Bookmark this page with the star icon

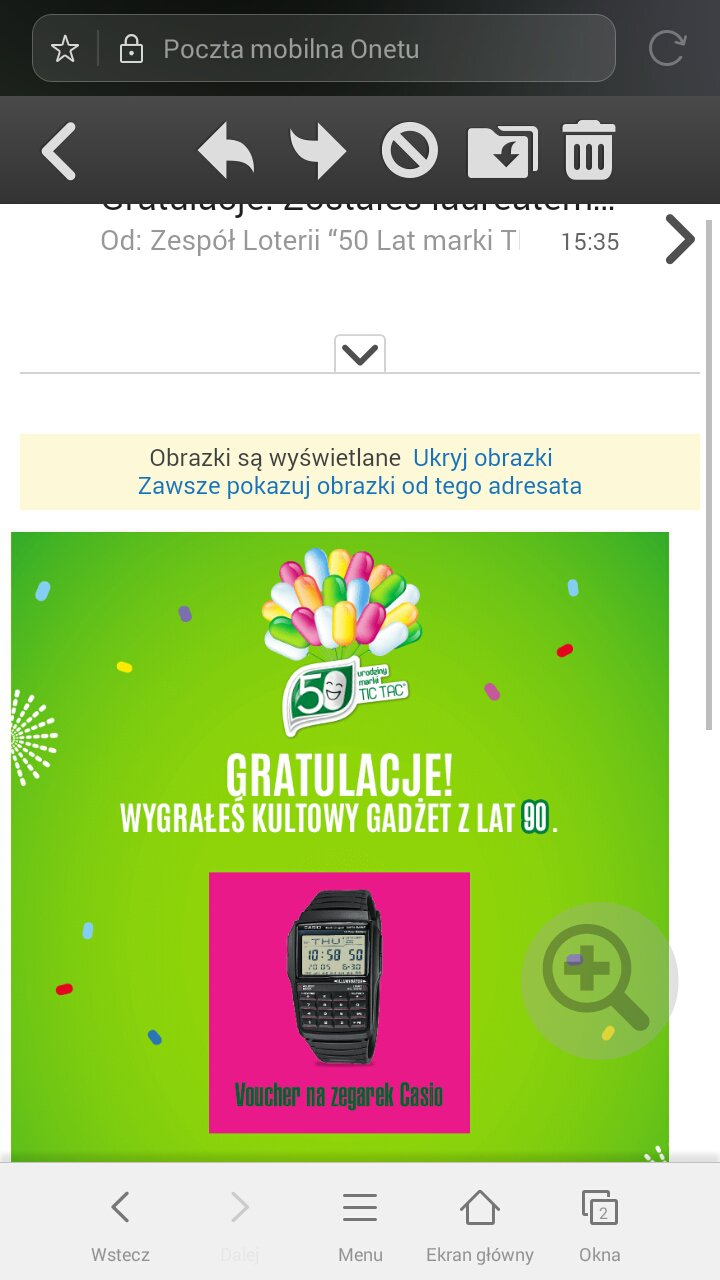tap(65, 49)
